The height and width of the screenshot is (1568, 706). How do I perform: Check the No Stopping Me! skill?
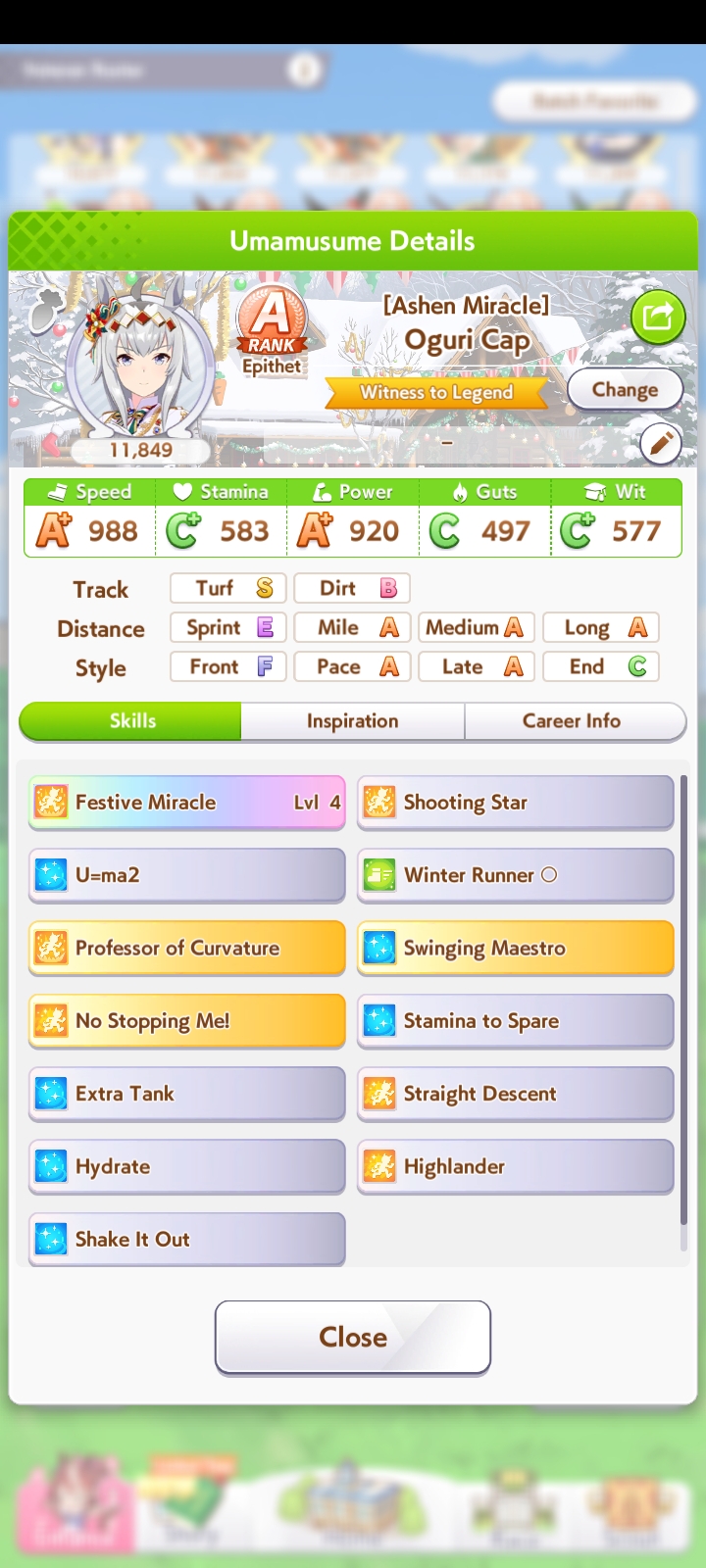(x=186, y=1020)
